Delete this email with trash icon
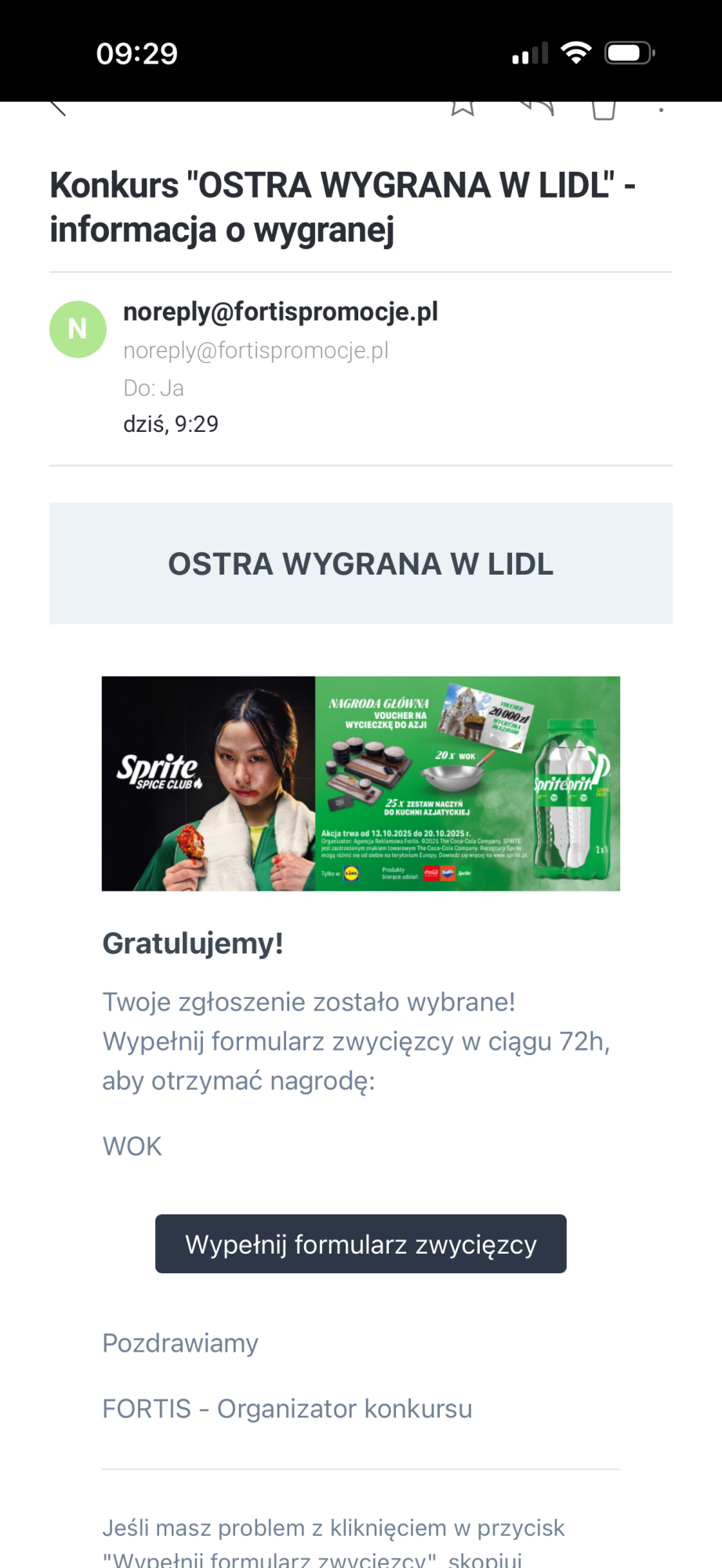Image resolution: width=722 pixels, height=1568 pixels. point(603,109)
